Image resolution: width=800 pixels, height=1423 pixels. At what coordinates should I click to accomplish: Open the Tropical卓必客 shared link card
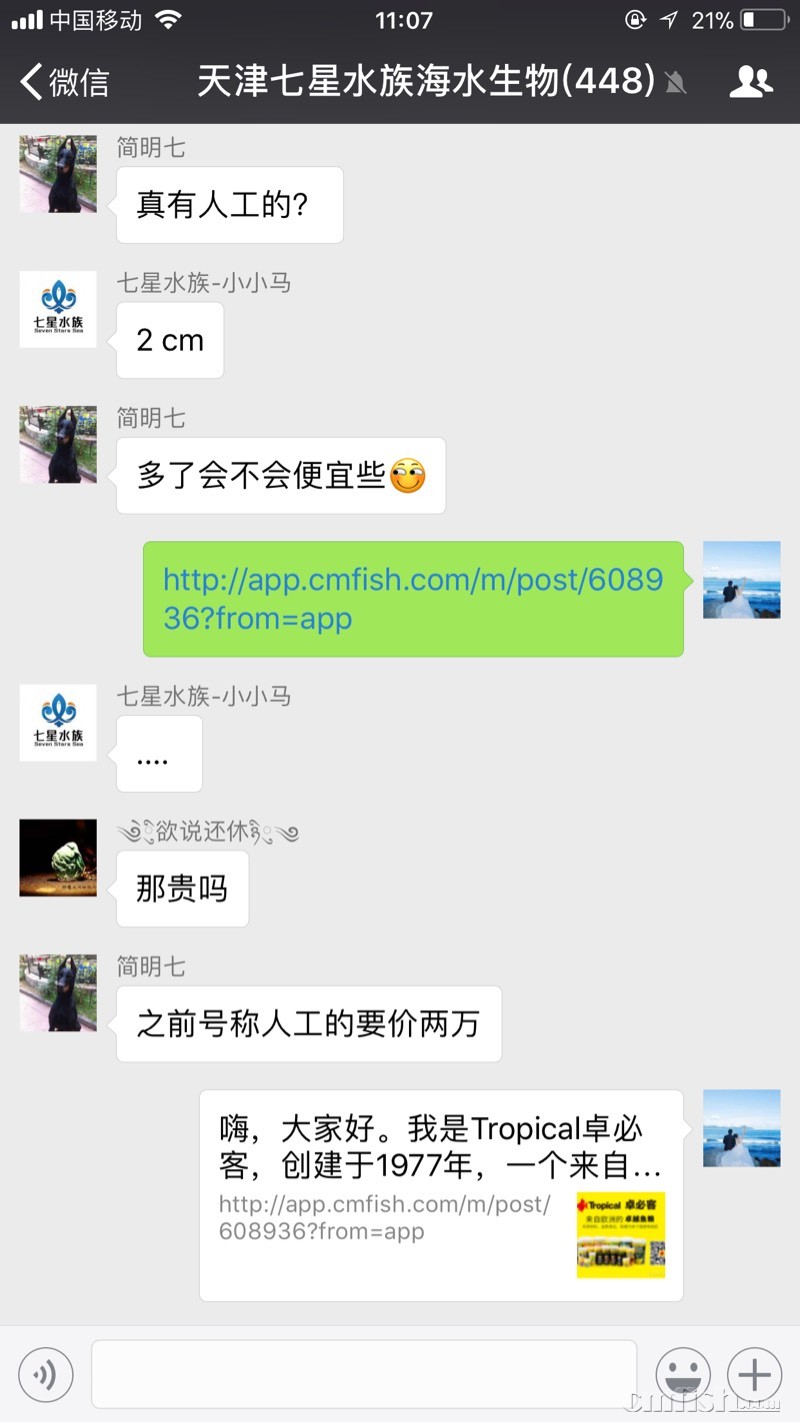[x=441, y=1195]
